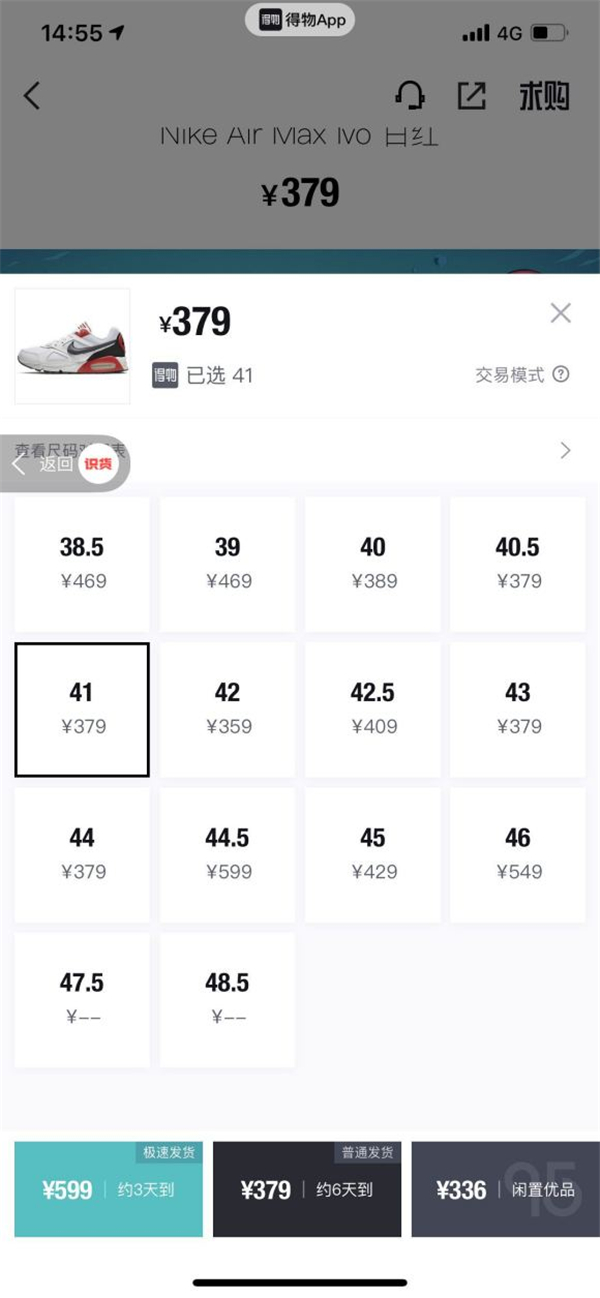The width and height of the screenshot is (600, 1298).
Task: Select size 42.5
Action: [x=373, y=709]
